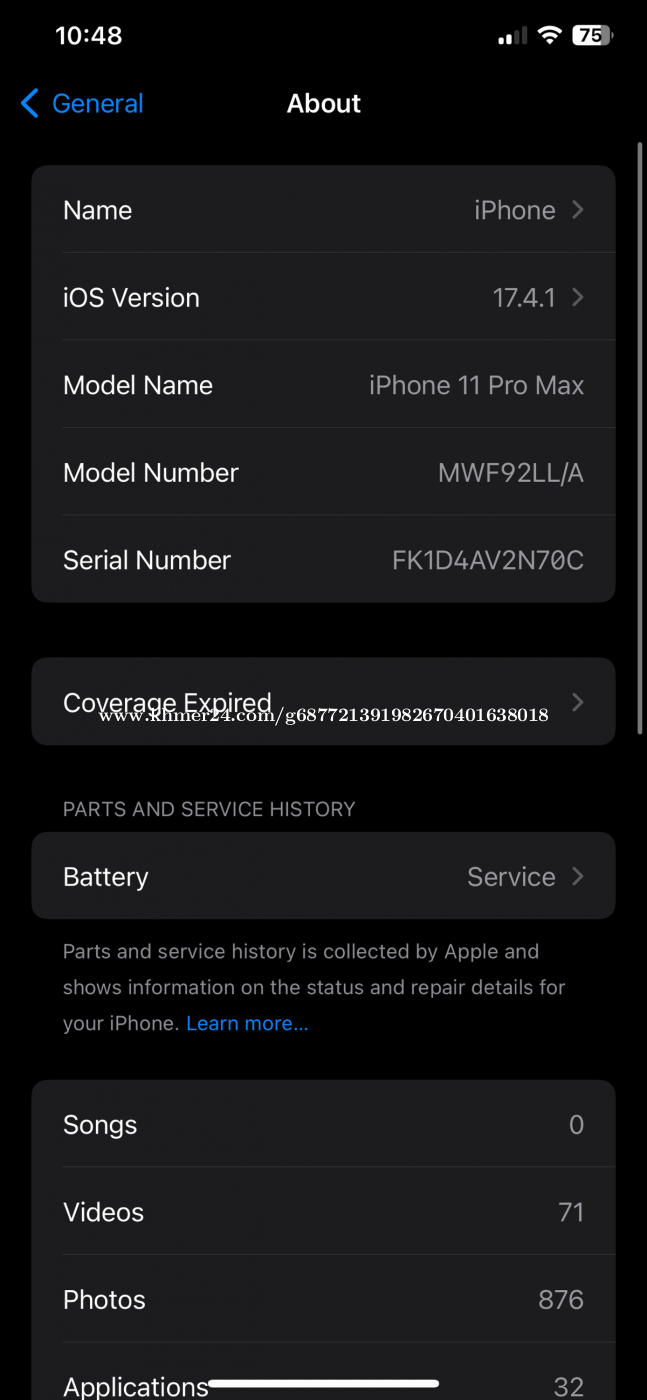Open Battery service history

coord(323,876)
